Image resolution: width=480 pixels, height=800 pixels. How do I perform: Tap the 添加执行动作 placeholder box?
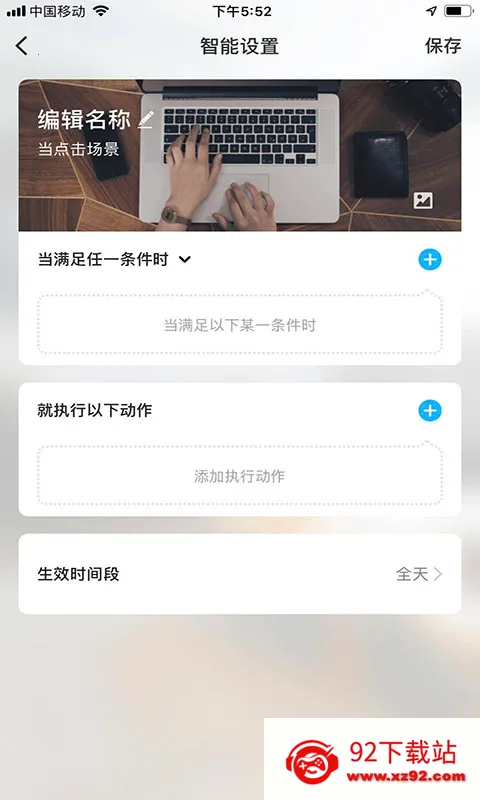tap(240, 475)
